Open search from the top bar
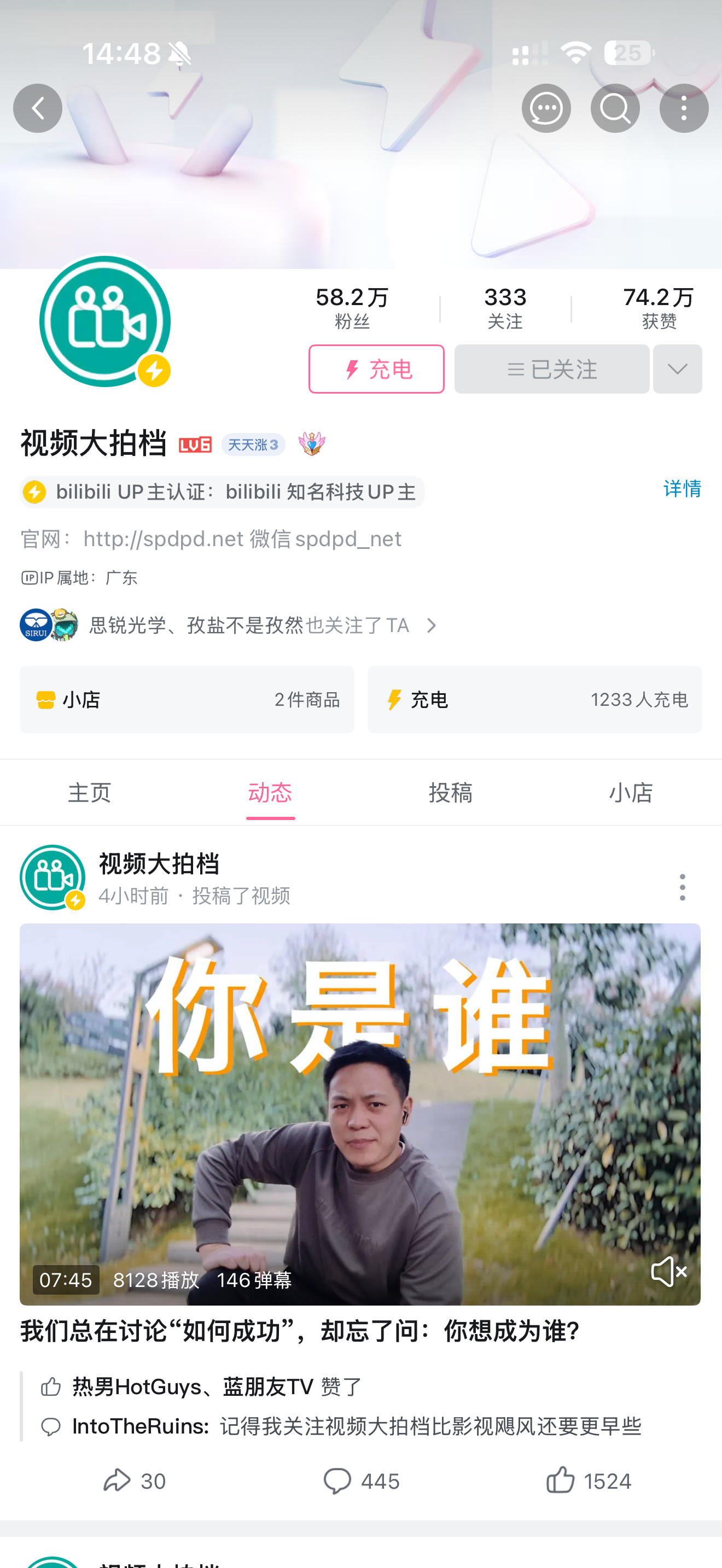 click(615, 108)
